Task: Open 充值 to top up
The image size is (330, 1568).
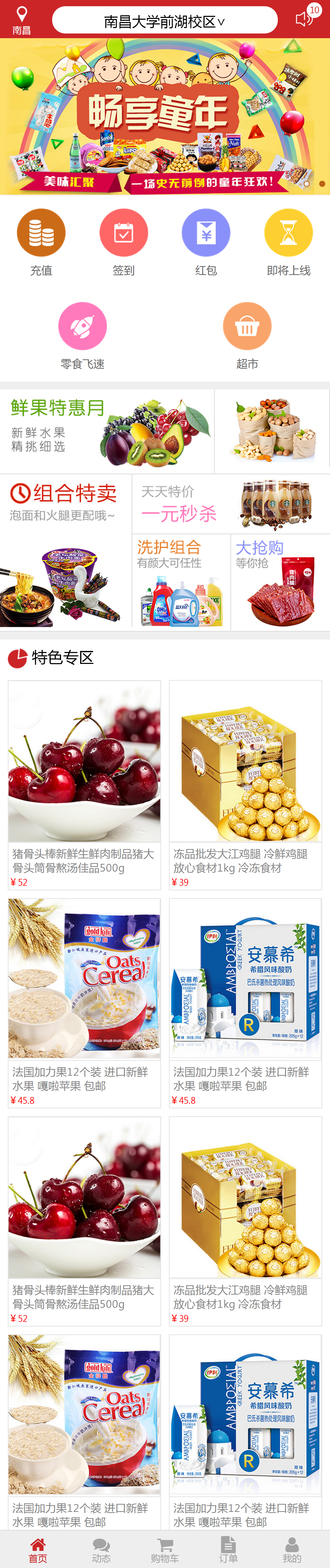Action: pos(41,233)
